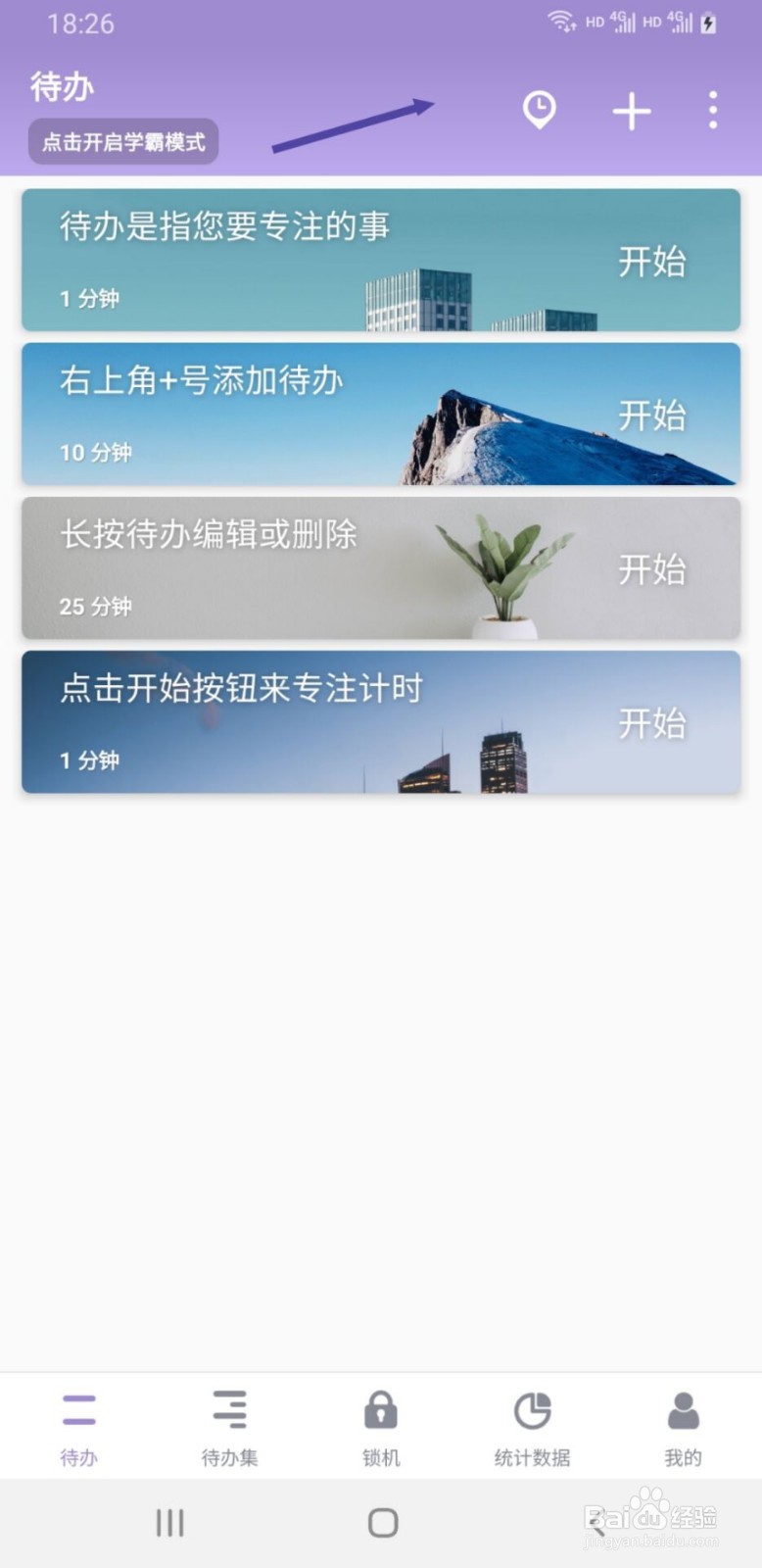Tap the clock timer icon

click(x=540, y=110)
